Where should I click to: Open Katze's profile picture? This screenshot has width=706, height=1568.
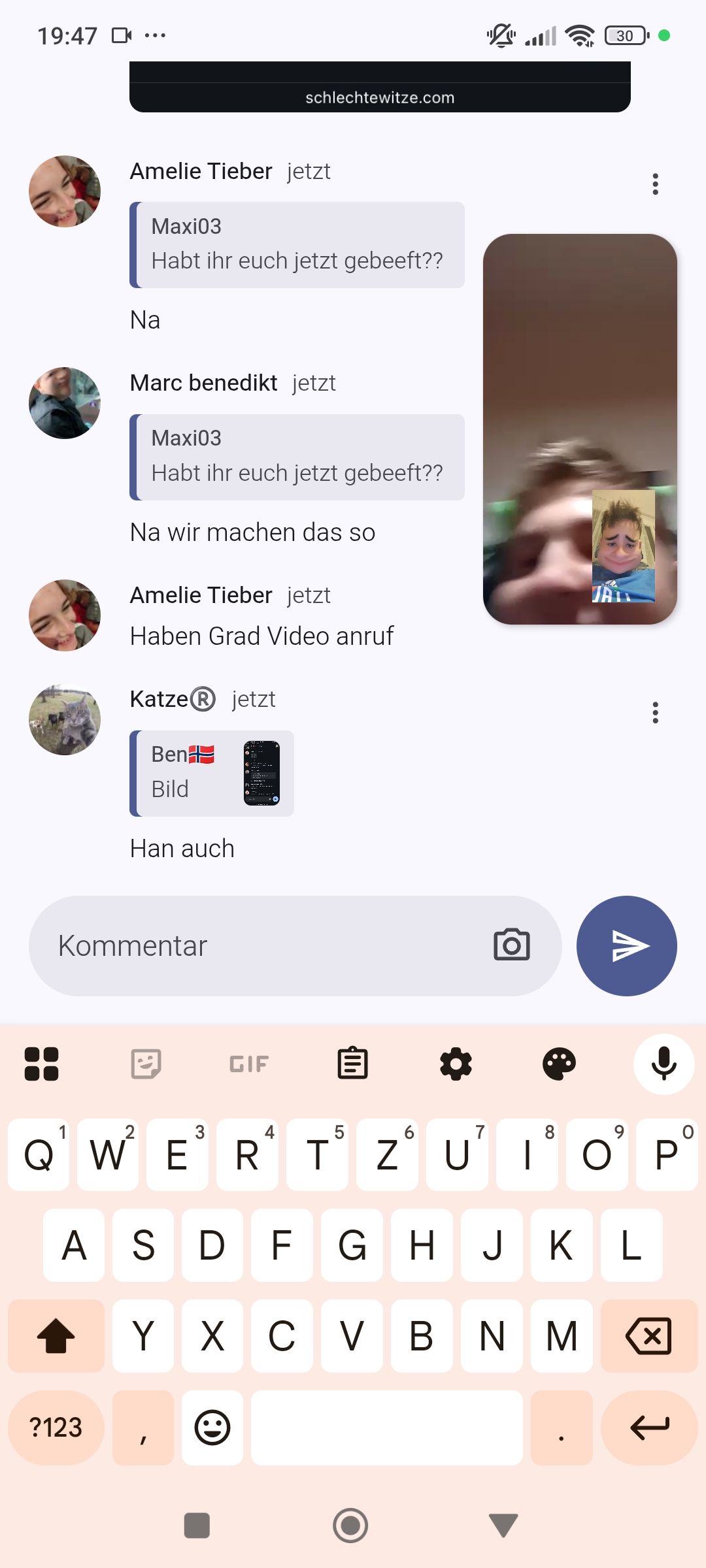tap(65, 719)
